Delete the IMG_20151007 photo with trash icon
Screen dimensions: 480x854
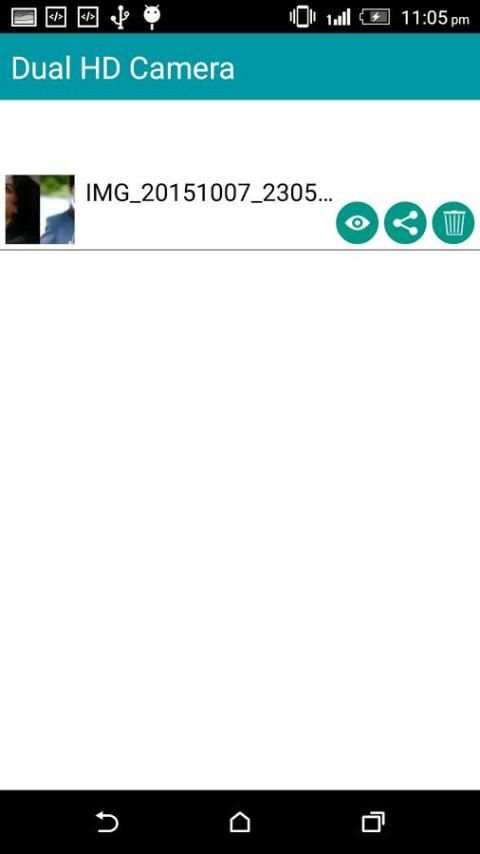[453, 223]
